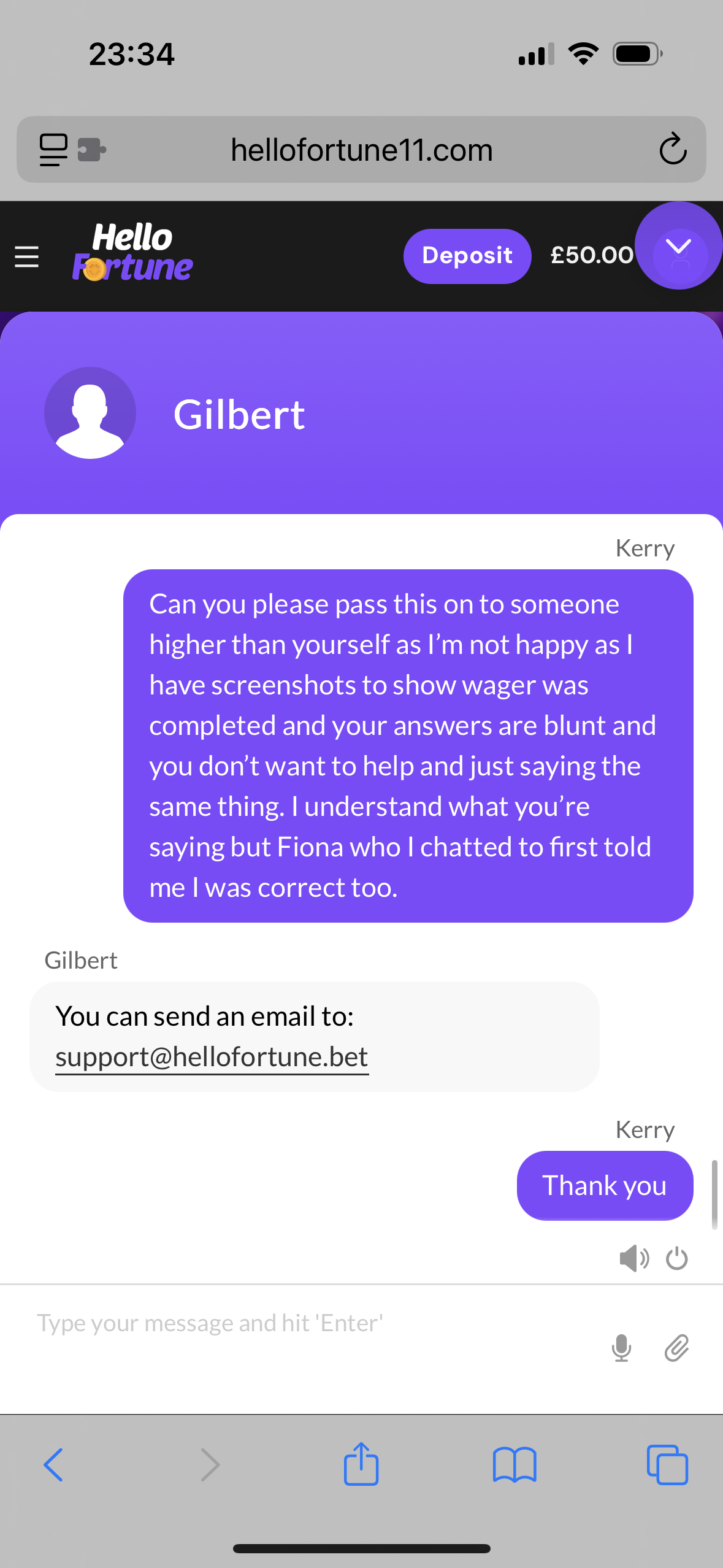
Task: Open the support@hellofortune.bet email link
Action: 212,1056
